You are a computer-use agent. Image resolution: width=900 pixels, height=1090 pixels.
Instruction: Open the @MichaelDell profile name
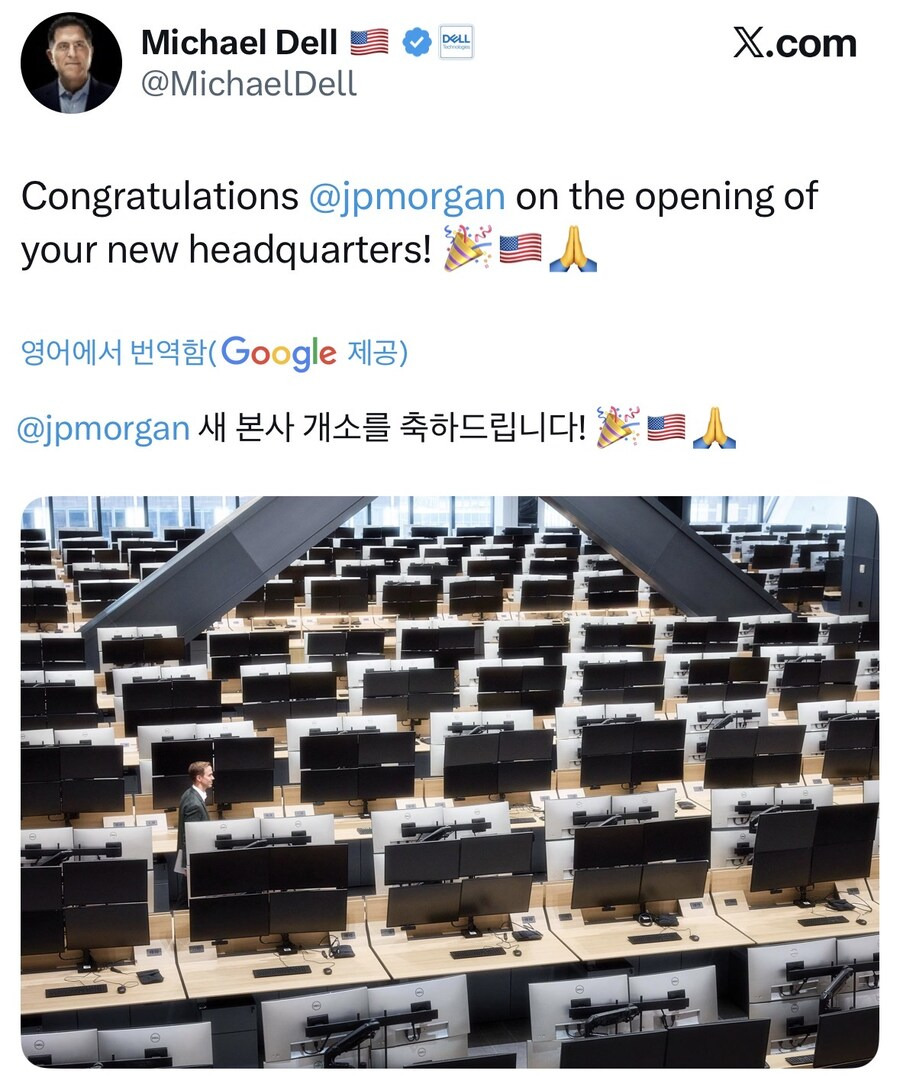pyautogui.click(x=248, y=83)
